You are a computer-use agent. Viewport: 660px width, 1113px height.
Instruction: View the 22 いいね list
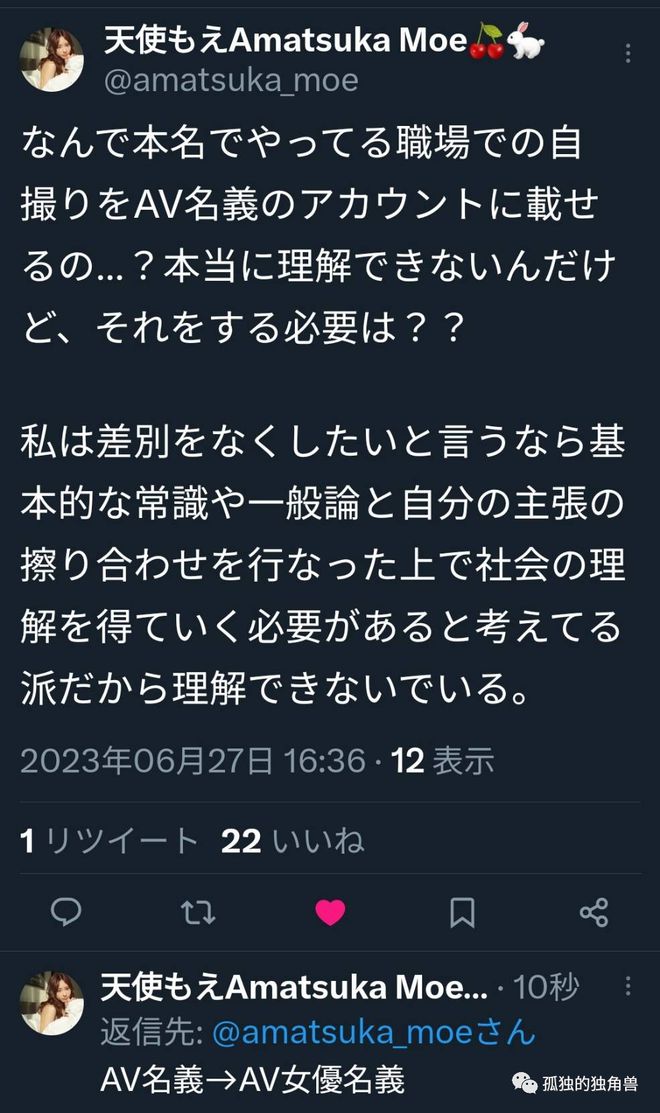[293, 841]
